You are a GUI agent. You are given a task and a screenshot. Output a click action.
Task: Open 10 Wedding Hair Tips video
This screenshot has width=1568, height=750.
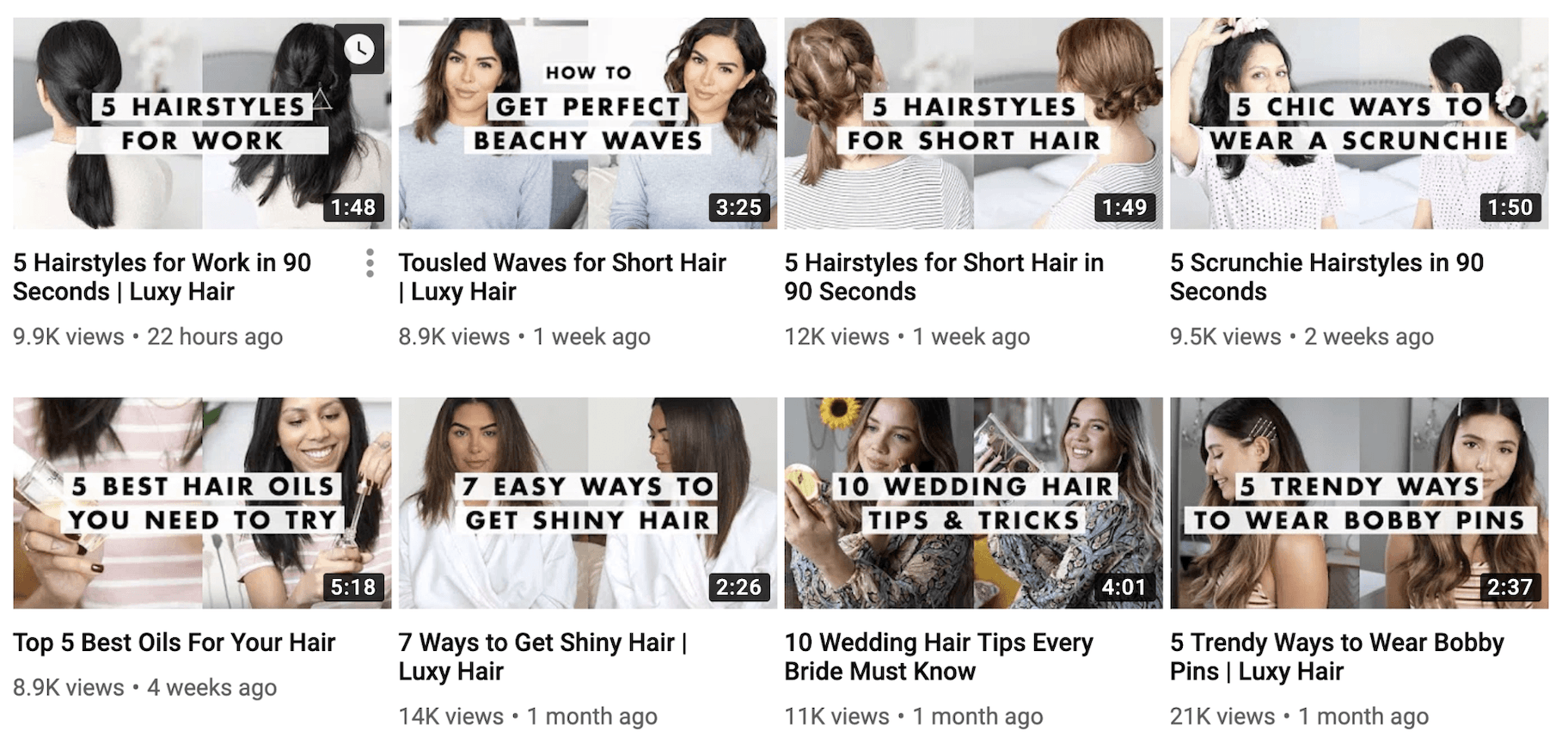click(973, 503)
